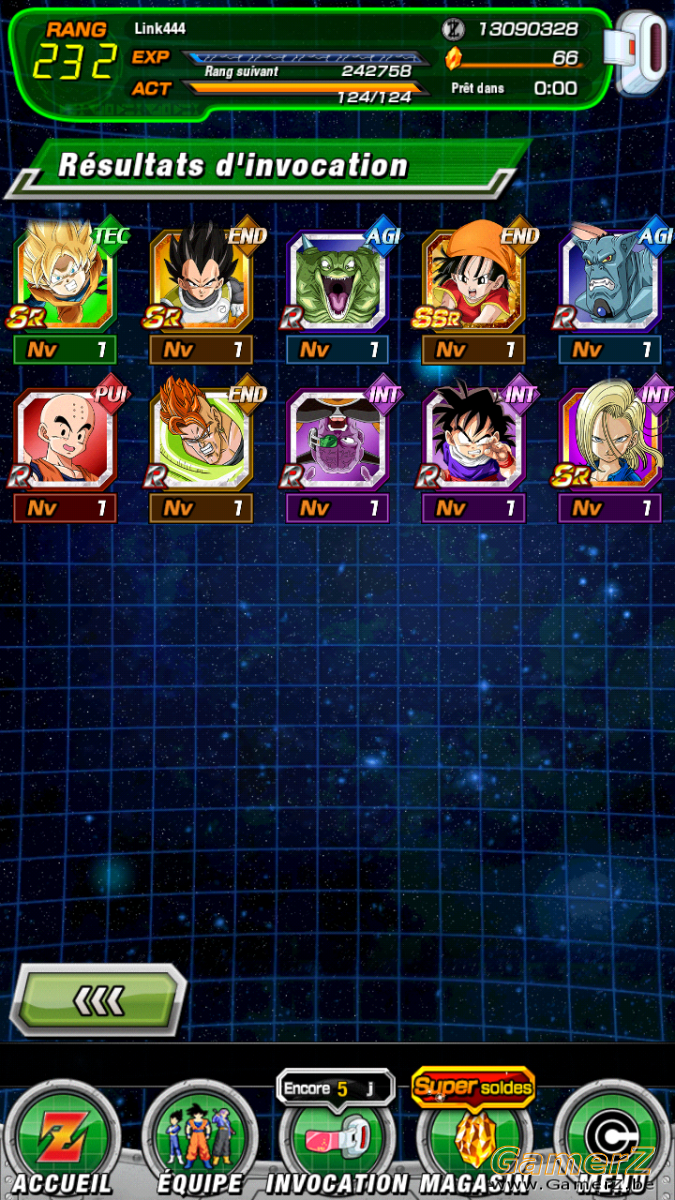View the SR TEC Super Saiyan Goku card
The height and width of the screenshot is (1200, 675).
point(65,279)
